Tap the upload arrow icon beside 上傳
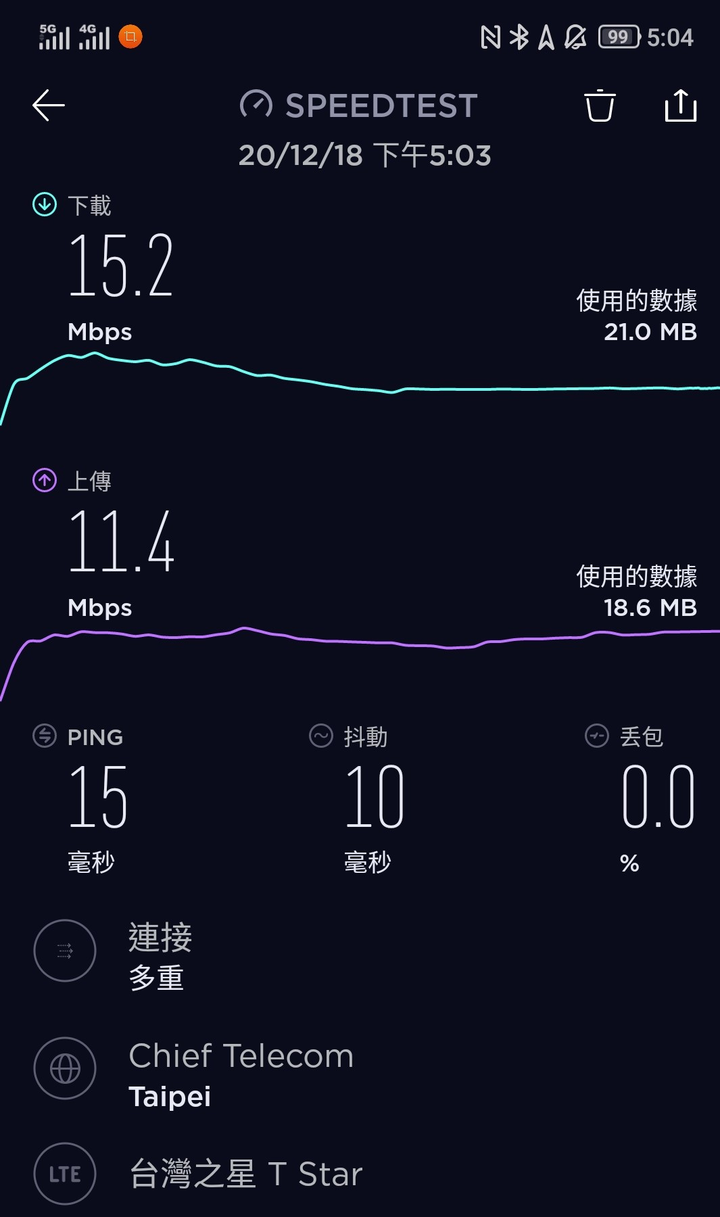 [44, 480]
